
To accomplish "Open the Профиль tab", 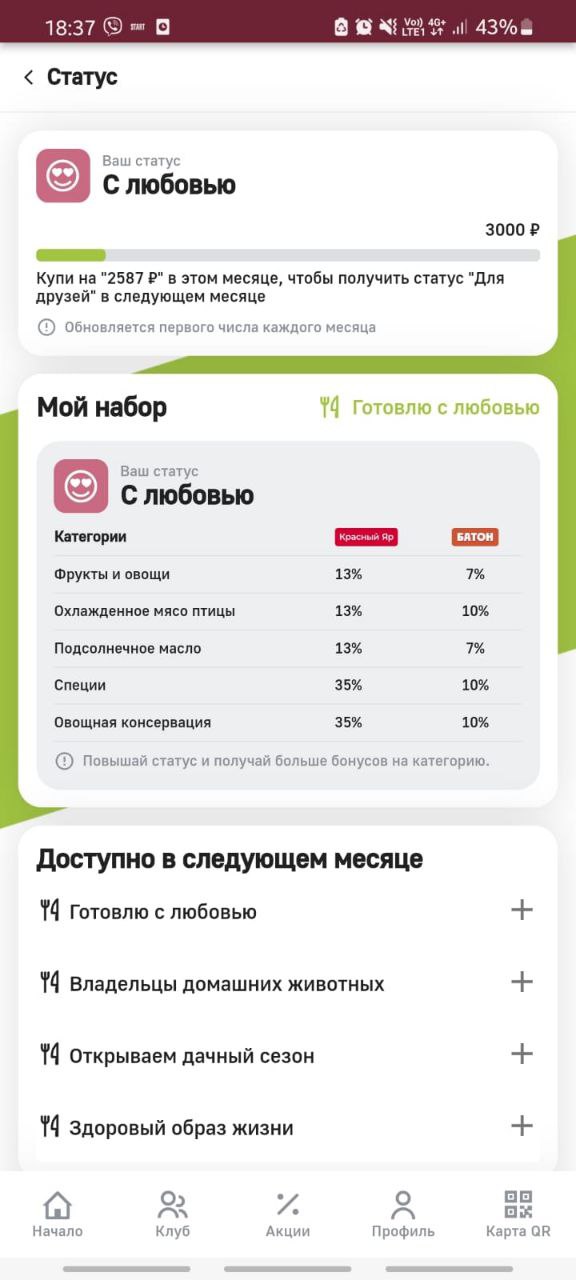I will [x=403, y=1214].
